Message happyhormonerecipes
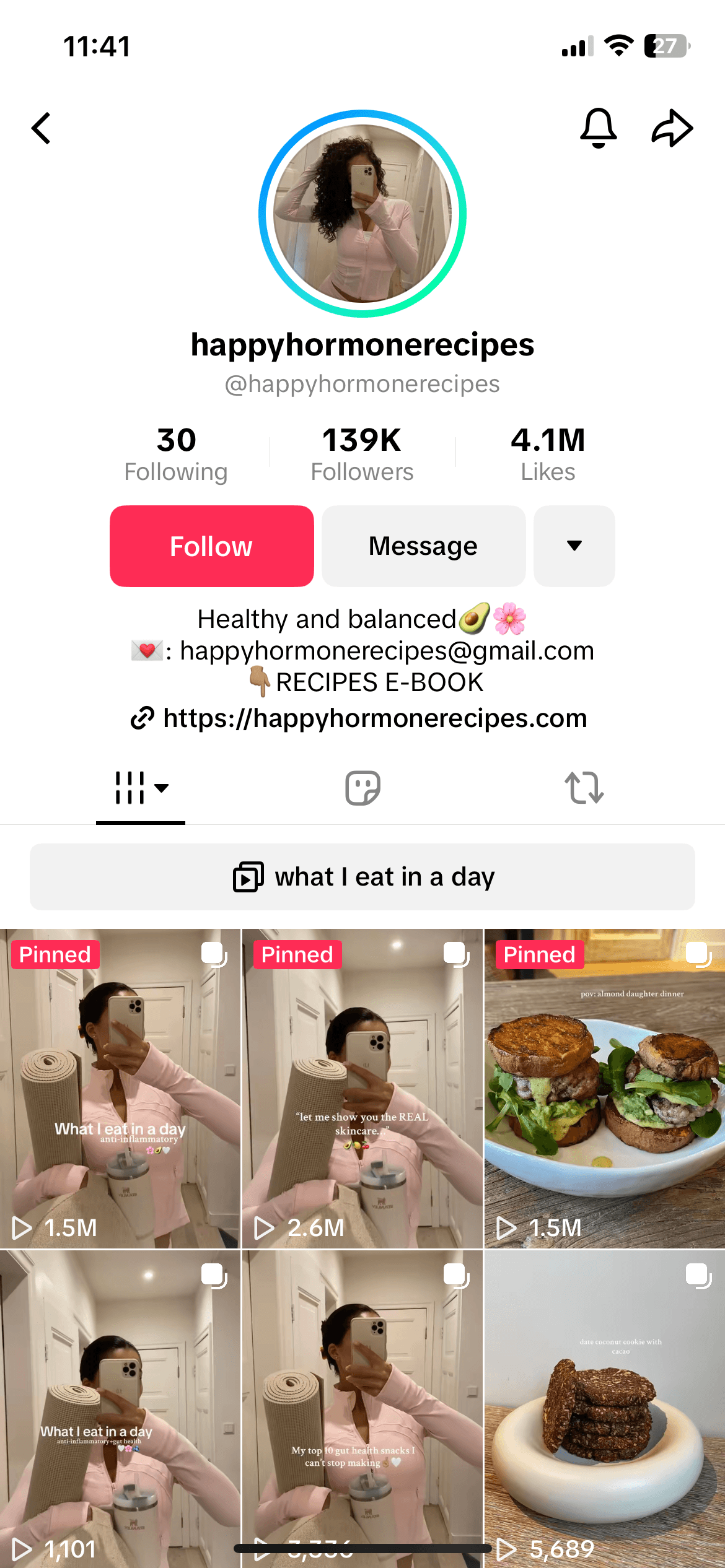The width and height of the screenshot is (725, 1568). tap(423, 546)
